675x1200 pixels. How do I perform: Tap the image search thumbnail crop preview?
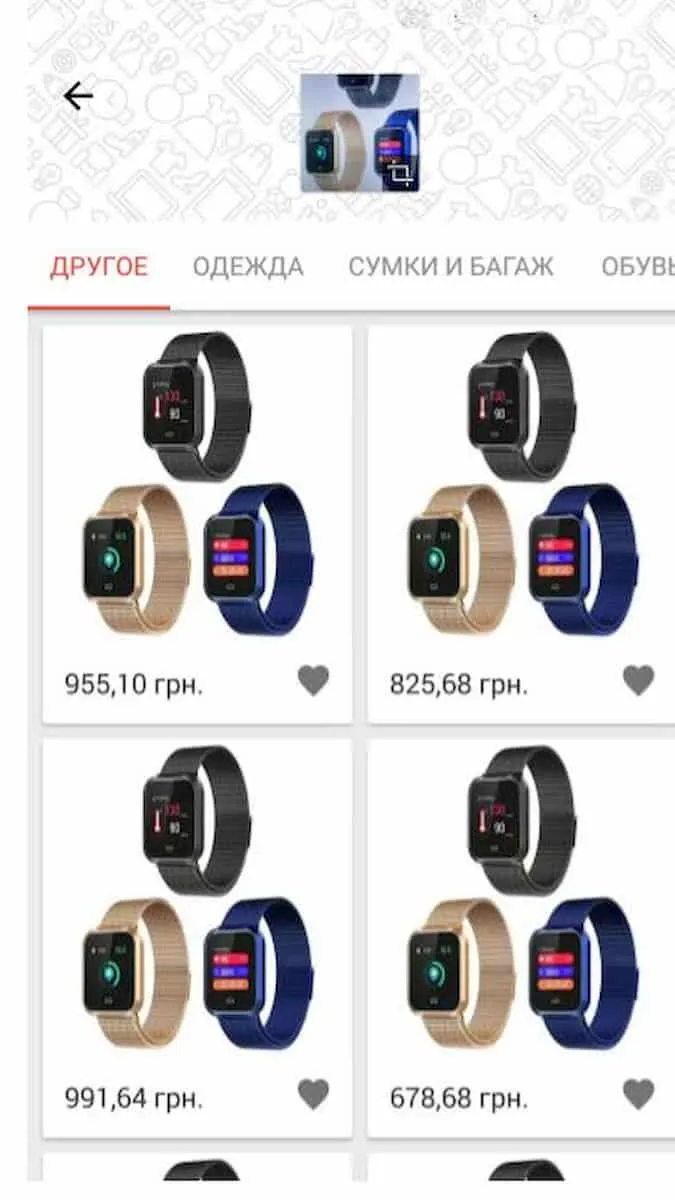point(360,132)
